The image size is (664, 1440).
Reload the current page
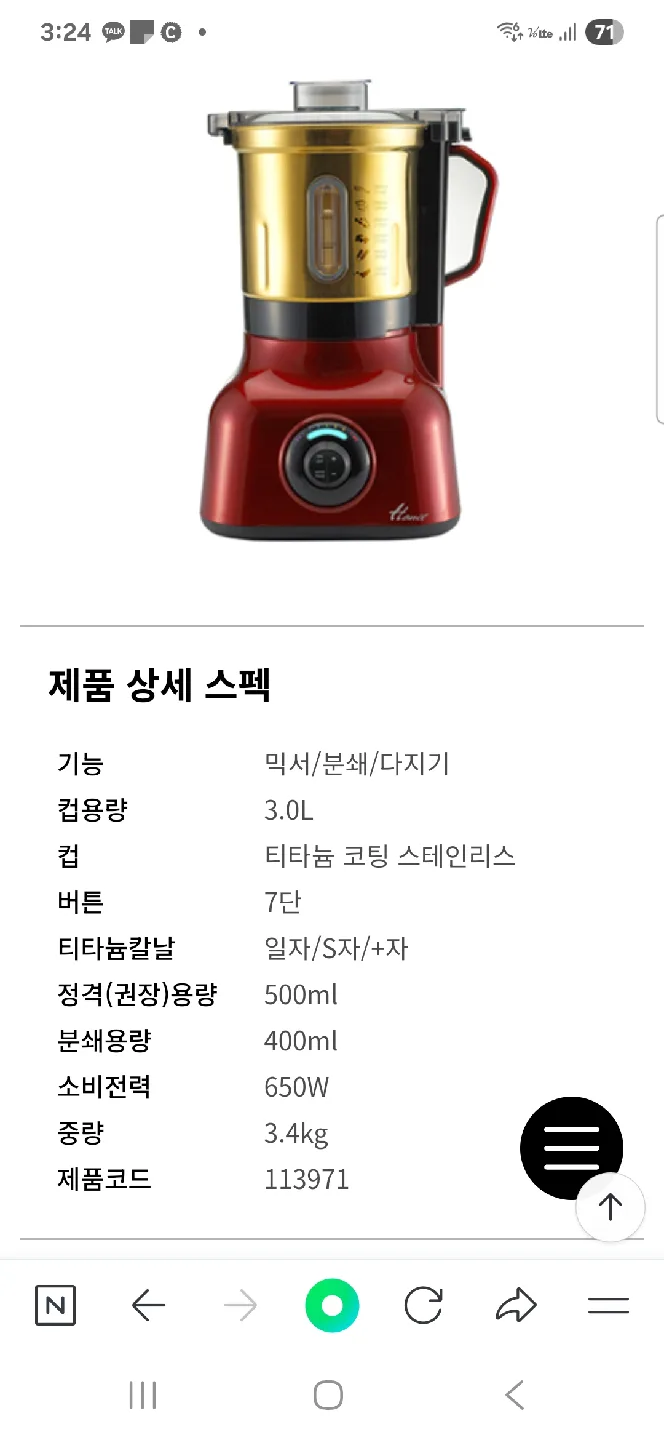point(423,1305)
